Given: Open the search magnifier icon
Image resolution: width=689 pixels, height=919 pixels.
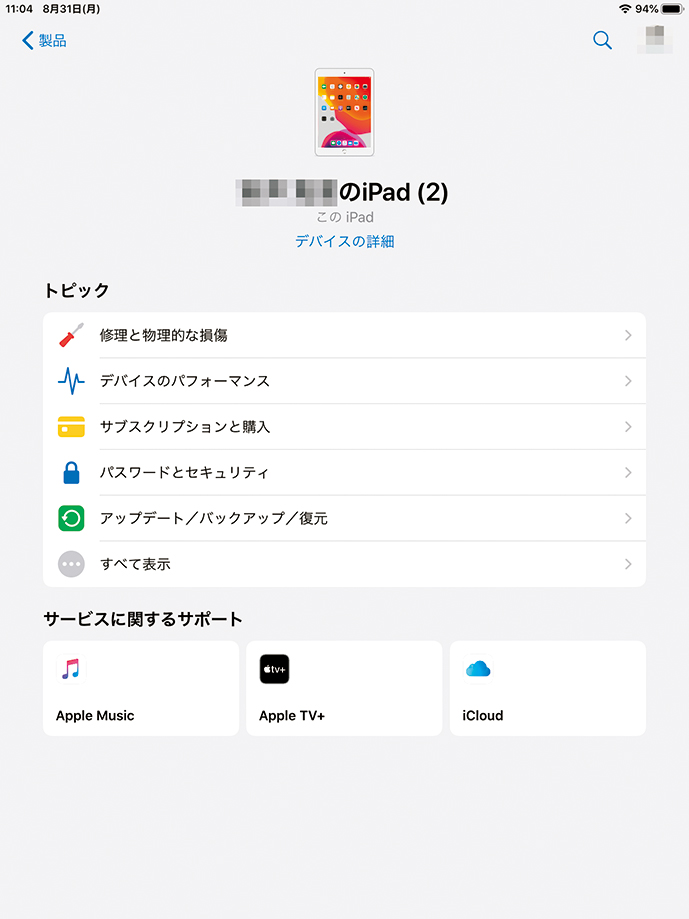Looking at the screenshot, I should point(602,41).
